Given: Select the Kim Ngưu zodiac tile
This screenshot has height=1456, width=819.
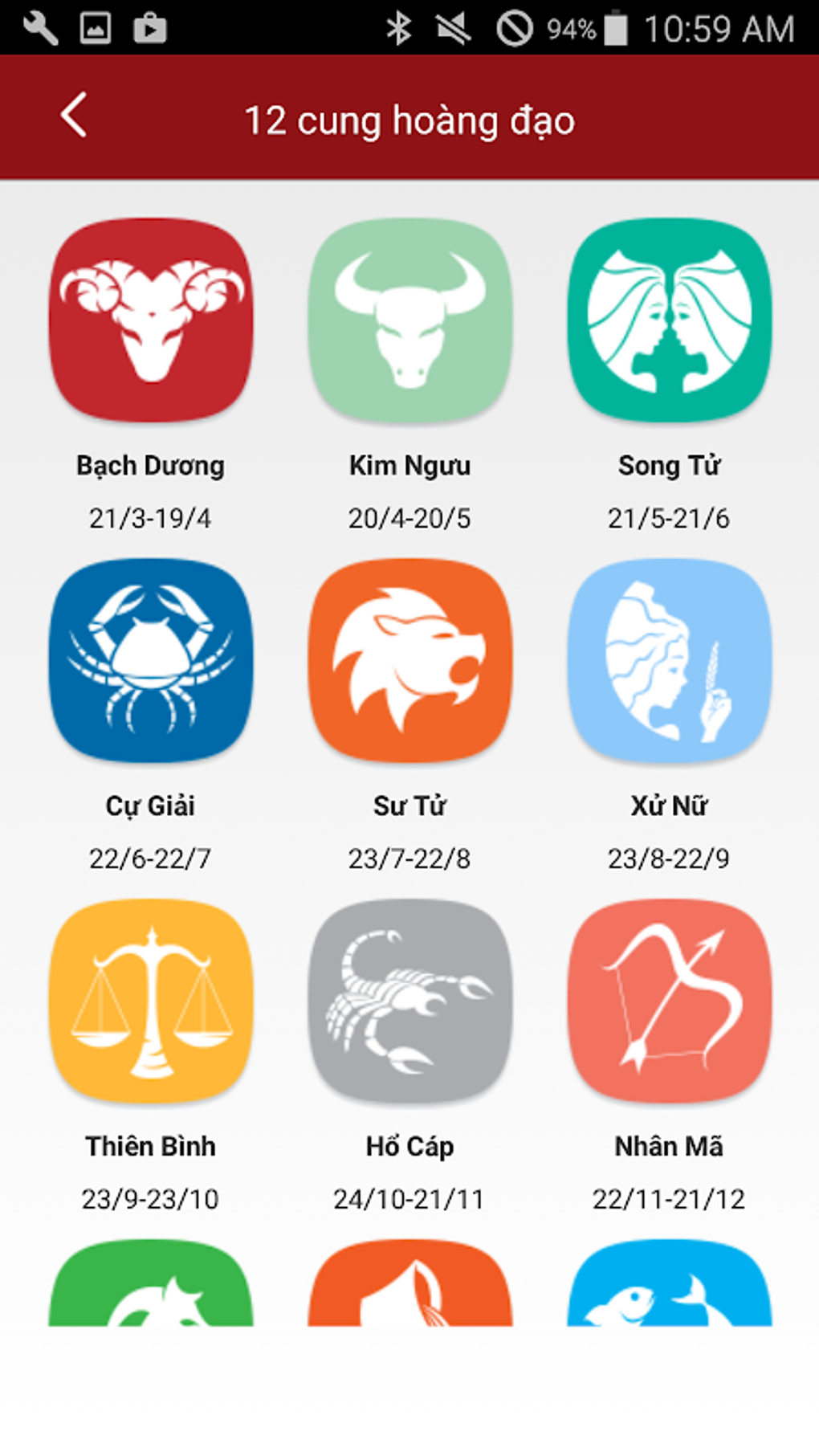Looking at the screenshot, I should [409, 321].
